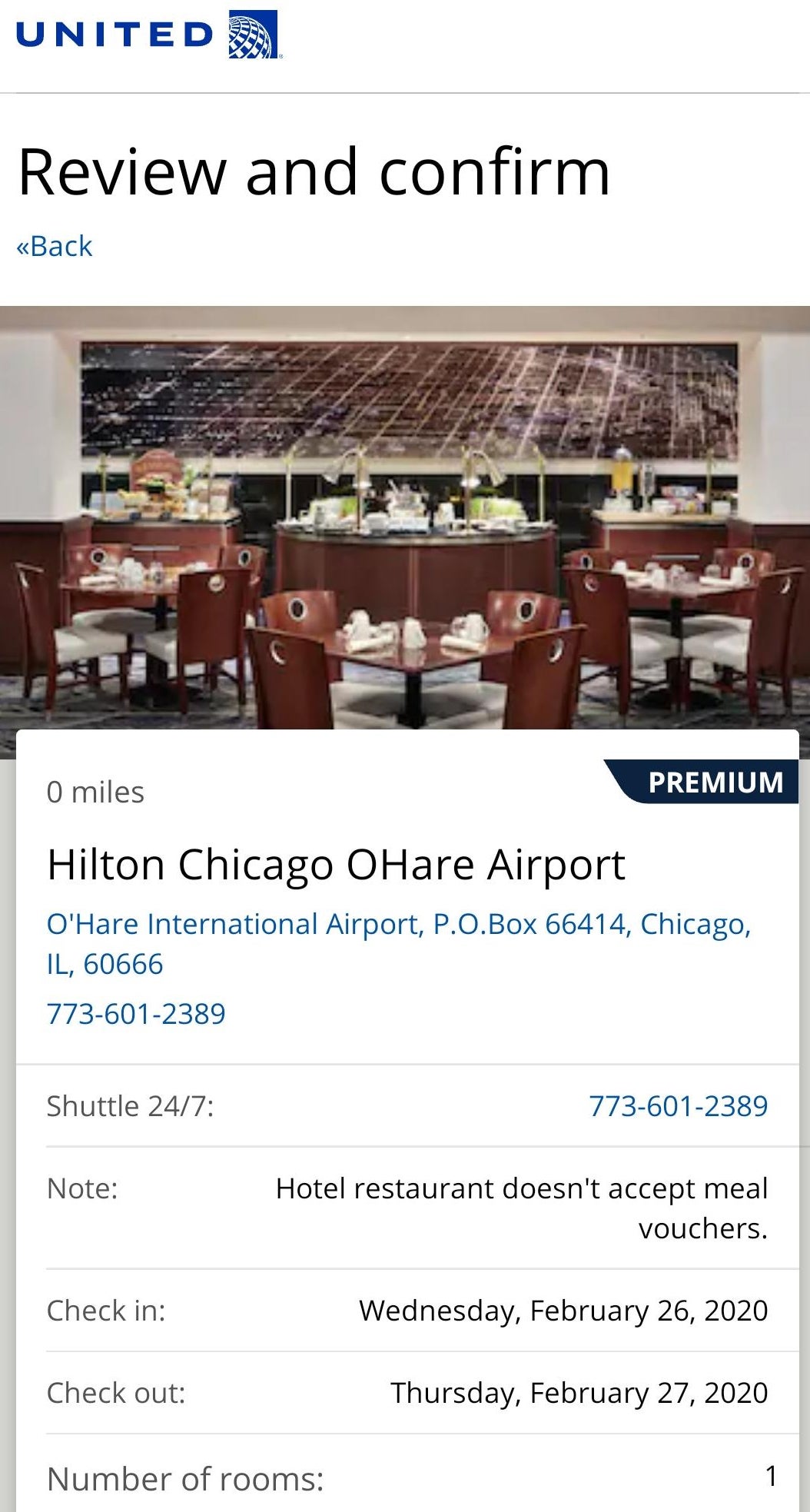Call the Shuttle 24/7 phone number

click(678, 1106)
